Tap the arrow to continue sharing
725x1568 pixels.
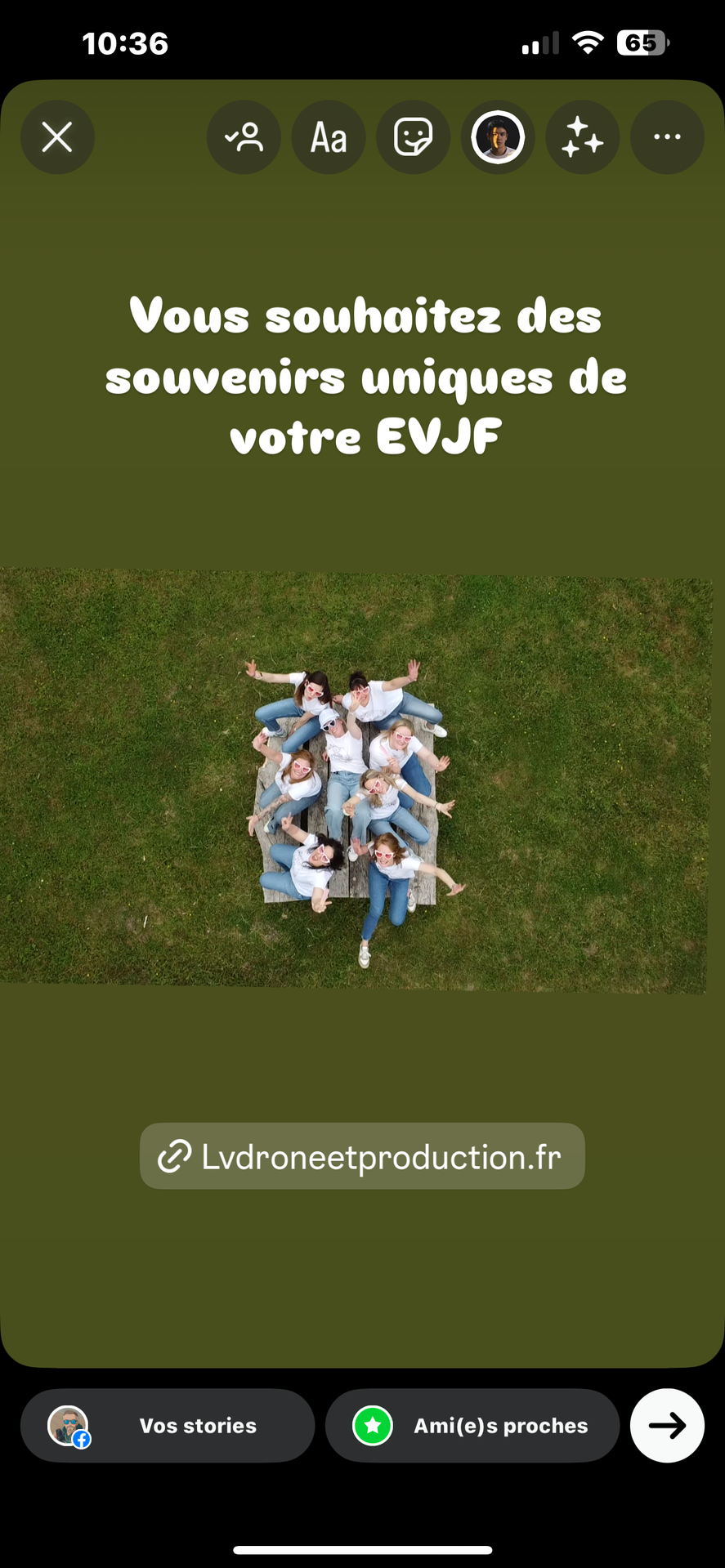coord(667,1426)
